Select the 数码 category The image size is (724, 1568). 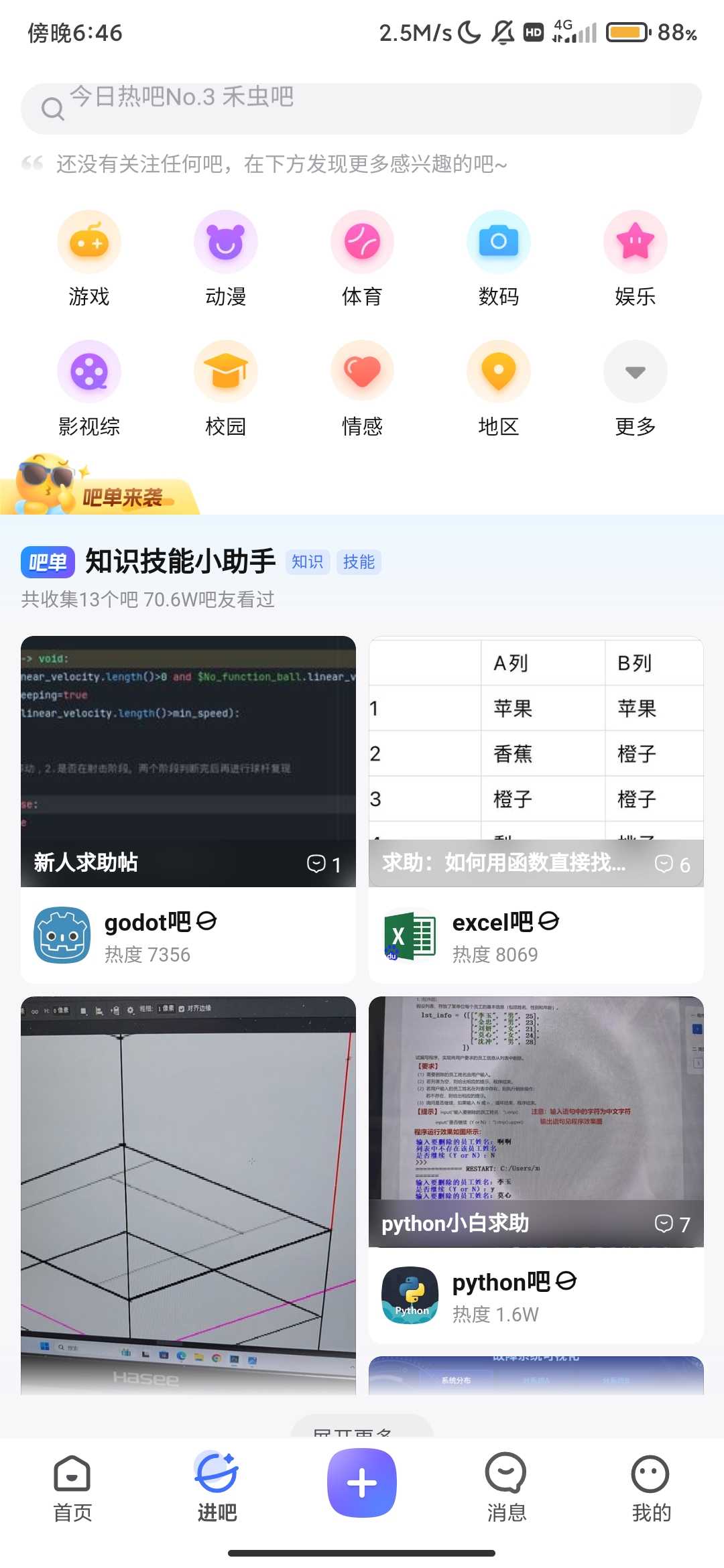(498, 258)
